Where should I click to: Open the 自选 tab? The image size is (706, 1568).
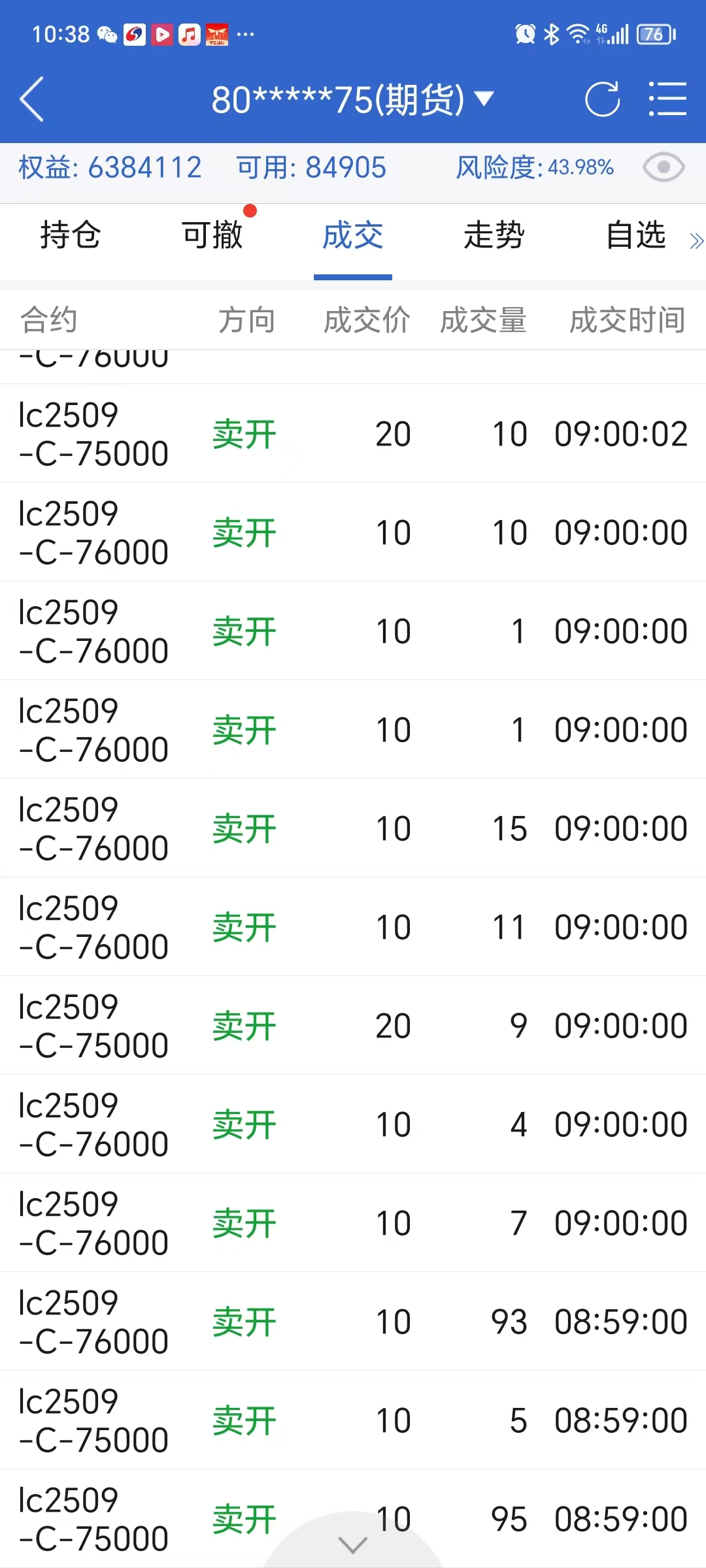tap(635, 236)
